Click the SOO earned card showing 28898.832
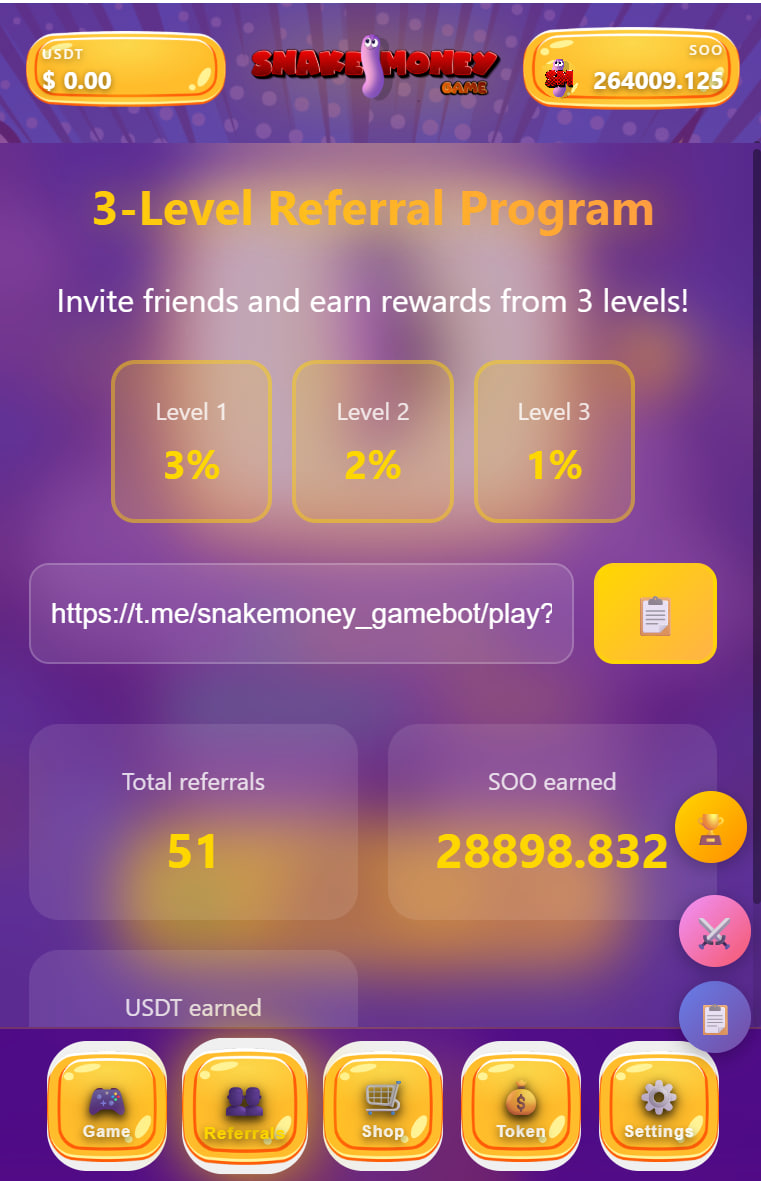 (552, 820)
